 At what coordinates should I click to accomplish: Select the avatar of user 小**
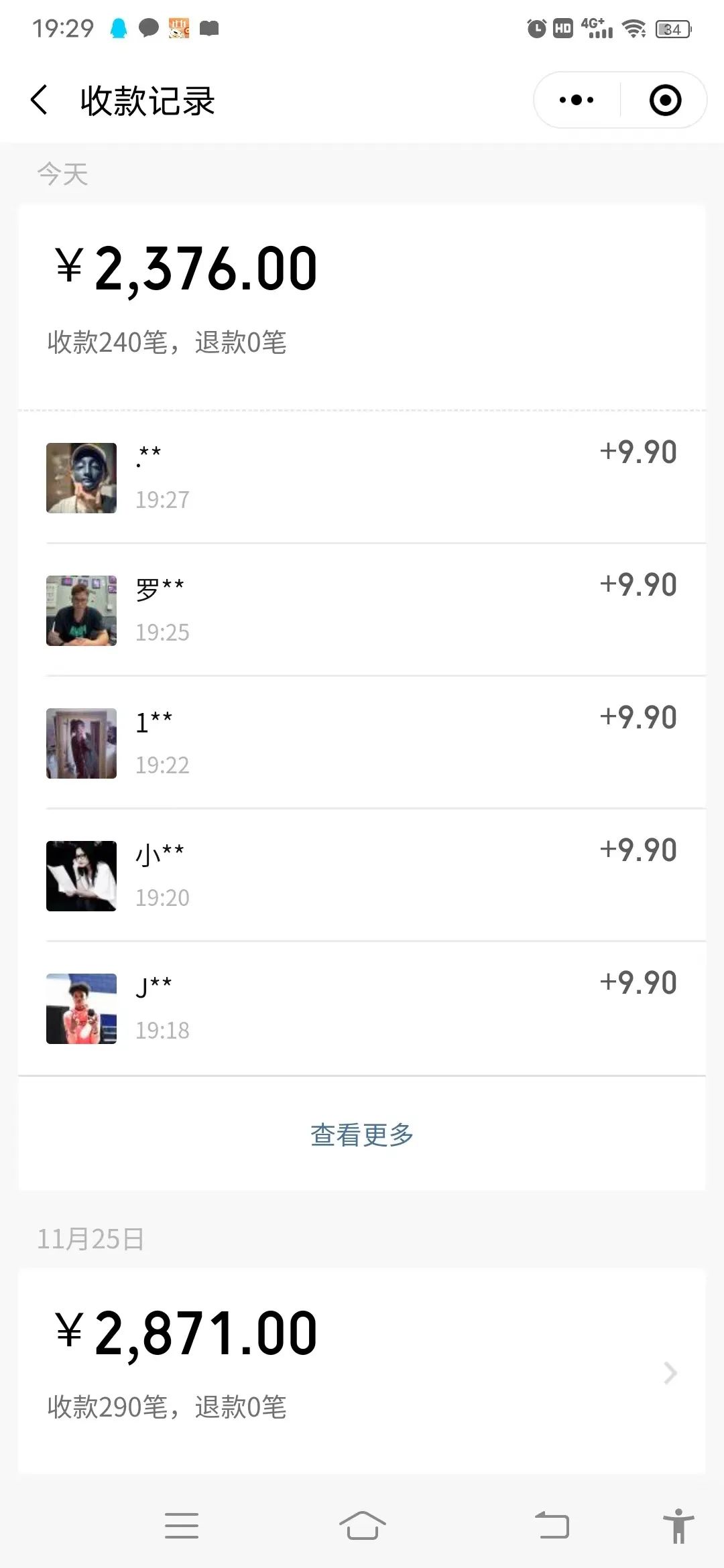click(80, 875)
